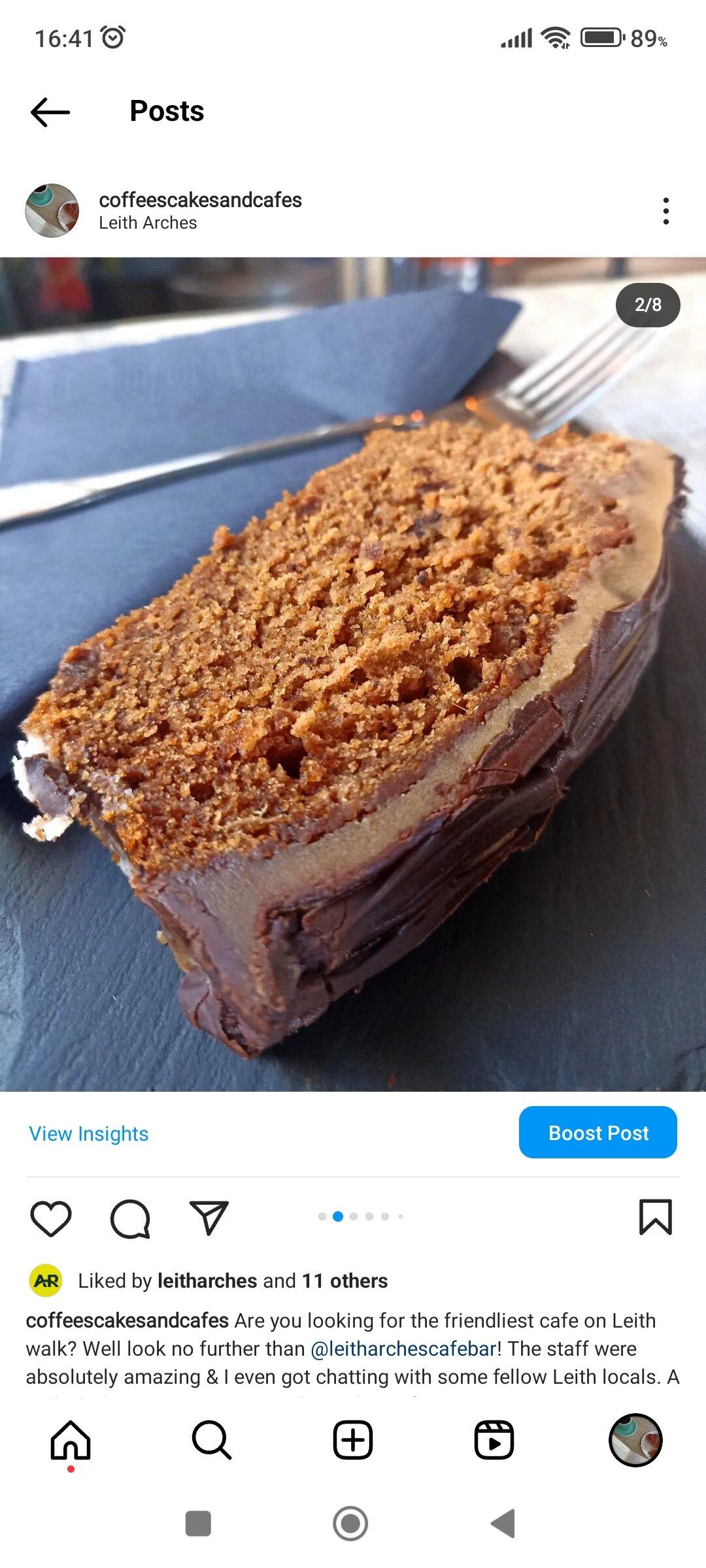Share post via paper plane icon
The width and height of the screenshot is (706, 1568).
pos(209,1218)
